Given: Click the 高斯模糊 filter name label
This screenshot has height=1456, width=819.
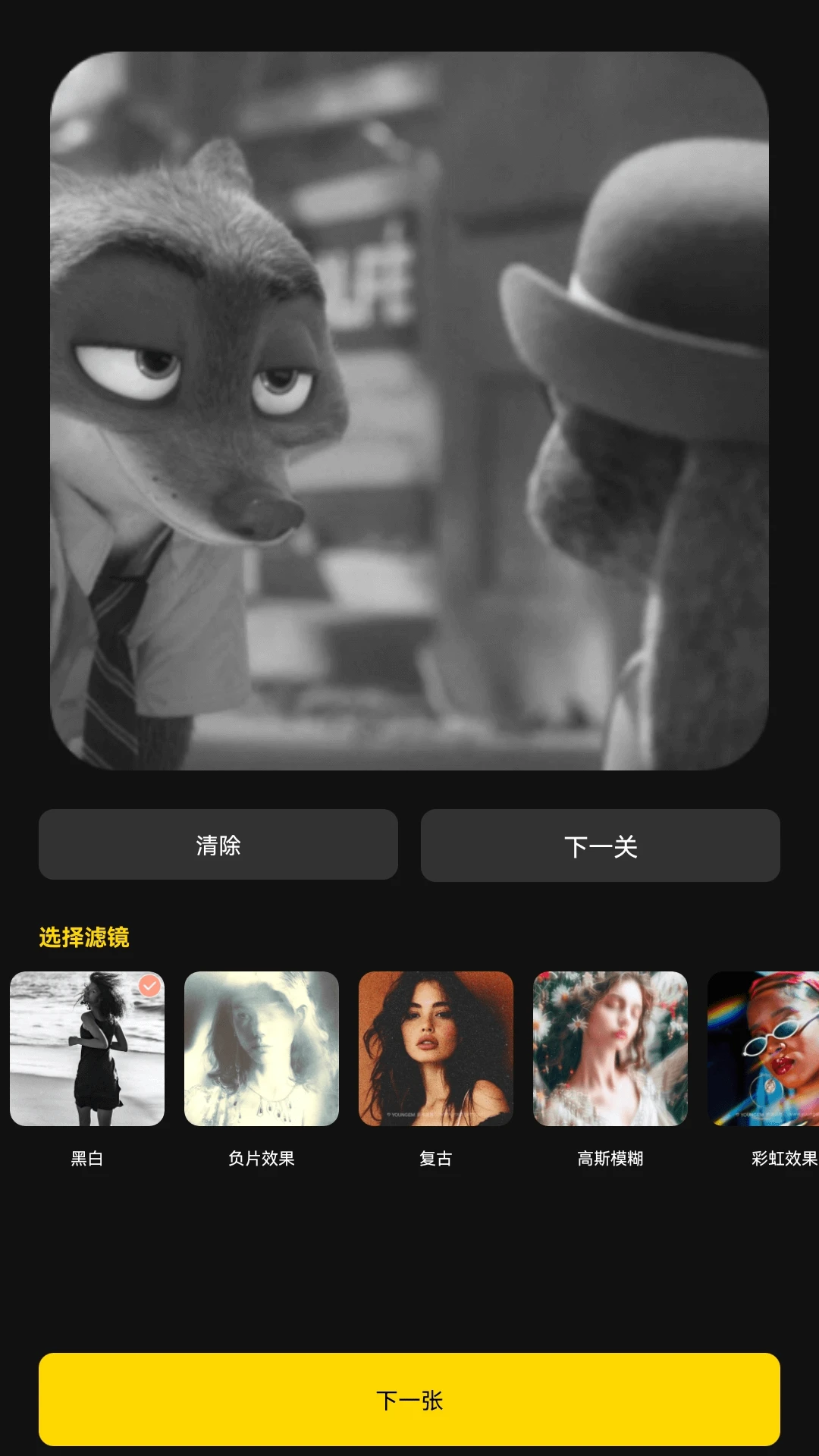Looking at the screenshot, I should pos(610,1158).
